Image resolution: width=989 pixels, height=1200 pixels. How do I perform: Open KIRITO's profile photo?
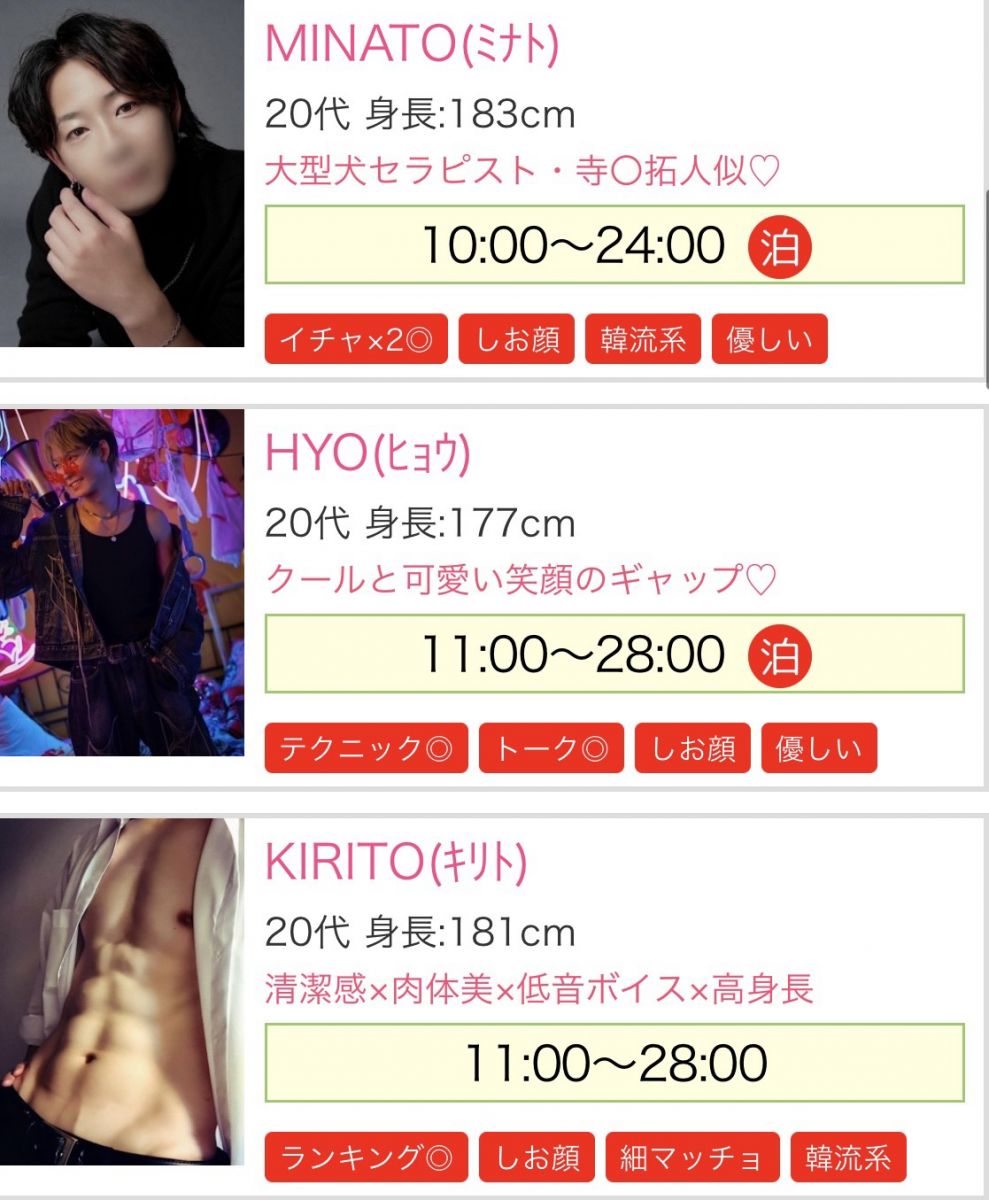pos(122,990)
